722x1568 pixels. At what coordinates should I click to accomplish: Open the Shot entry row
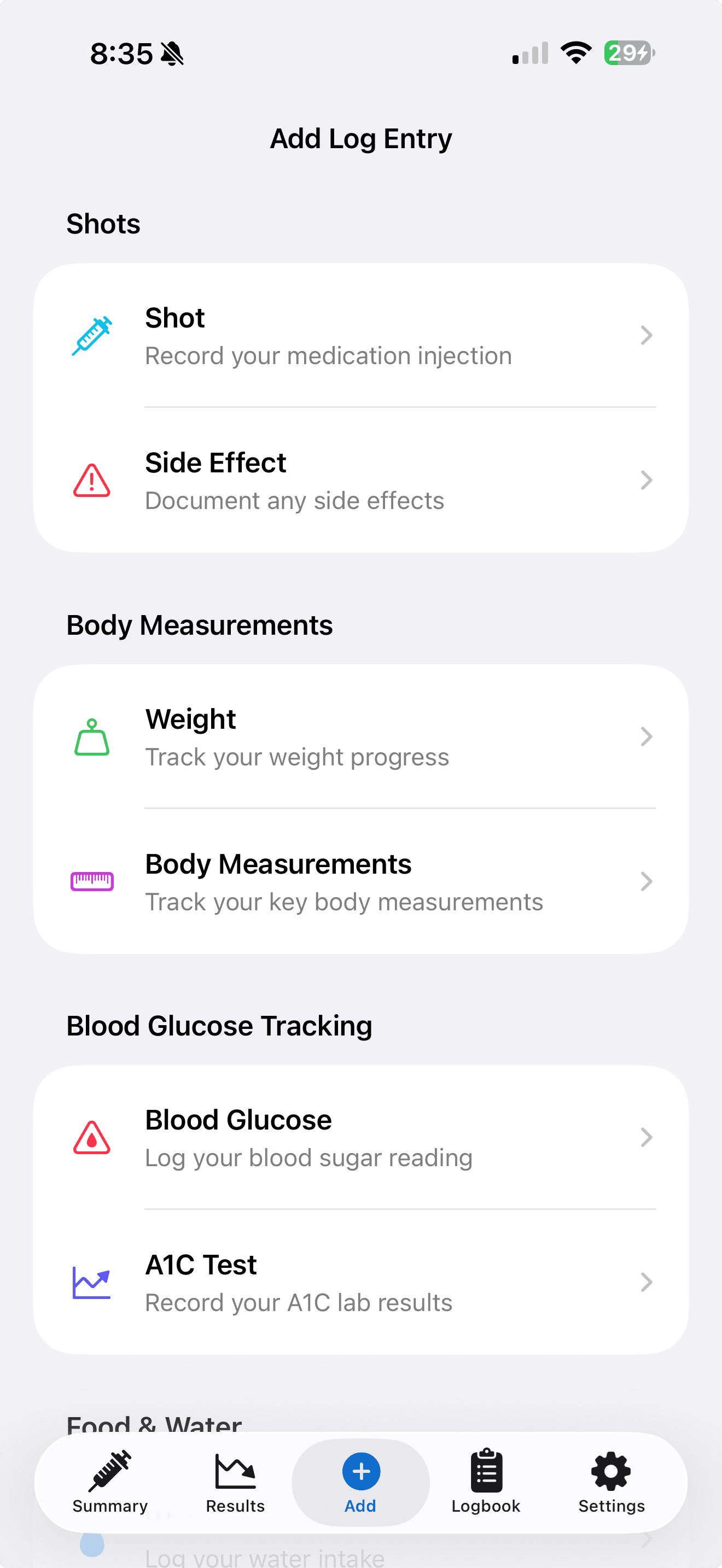click(x=360, y=336)
